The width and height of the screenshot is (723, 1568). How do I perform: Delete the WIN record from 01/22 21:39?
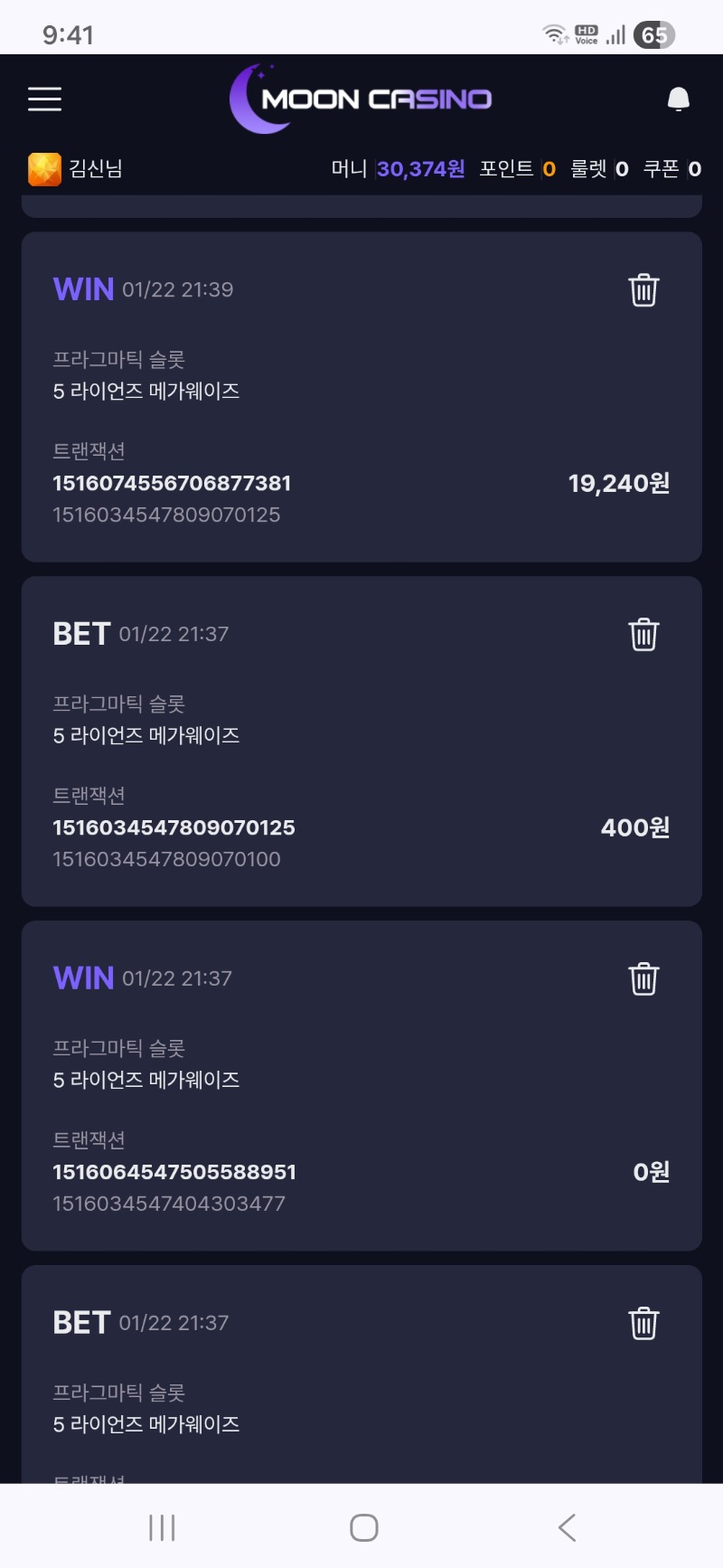click(x=643, y=289)
